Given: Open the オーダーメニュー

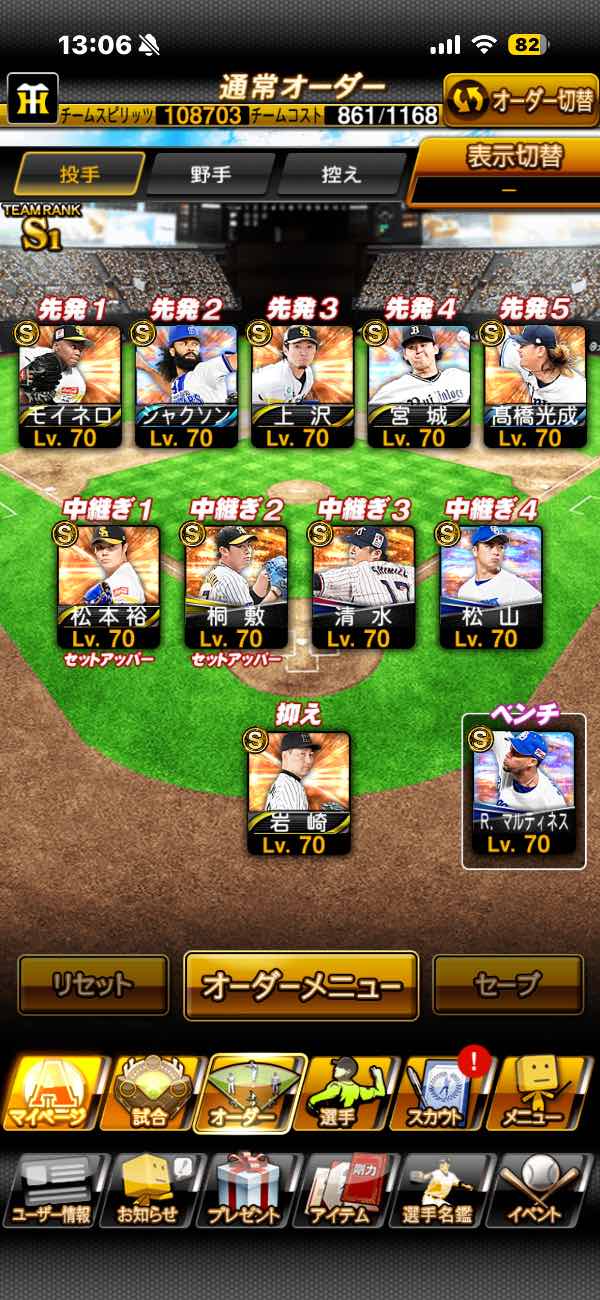Looking at the screenshot, I should (300, 986).
